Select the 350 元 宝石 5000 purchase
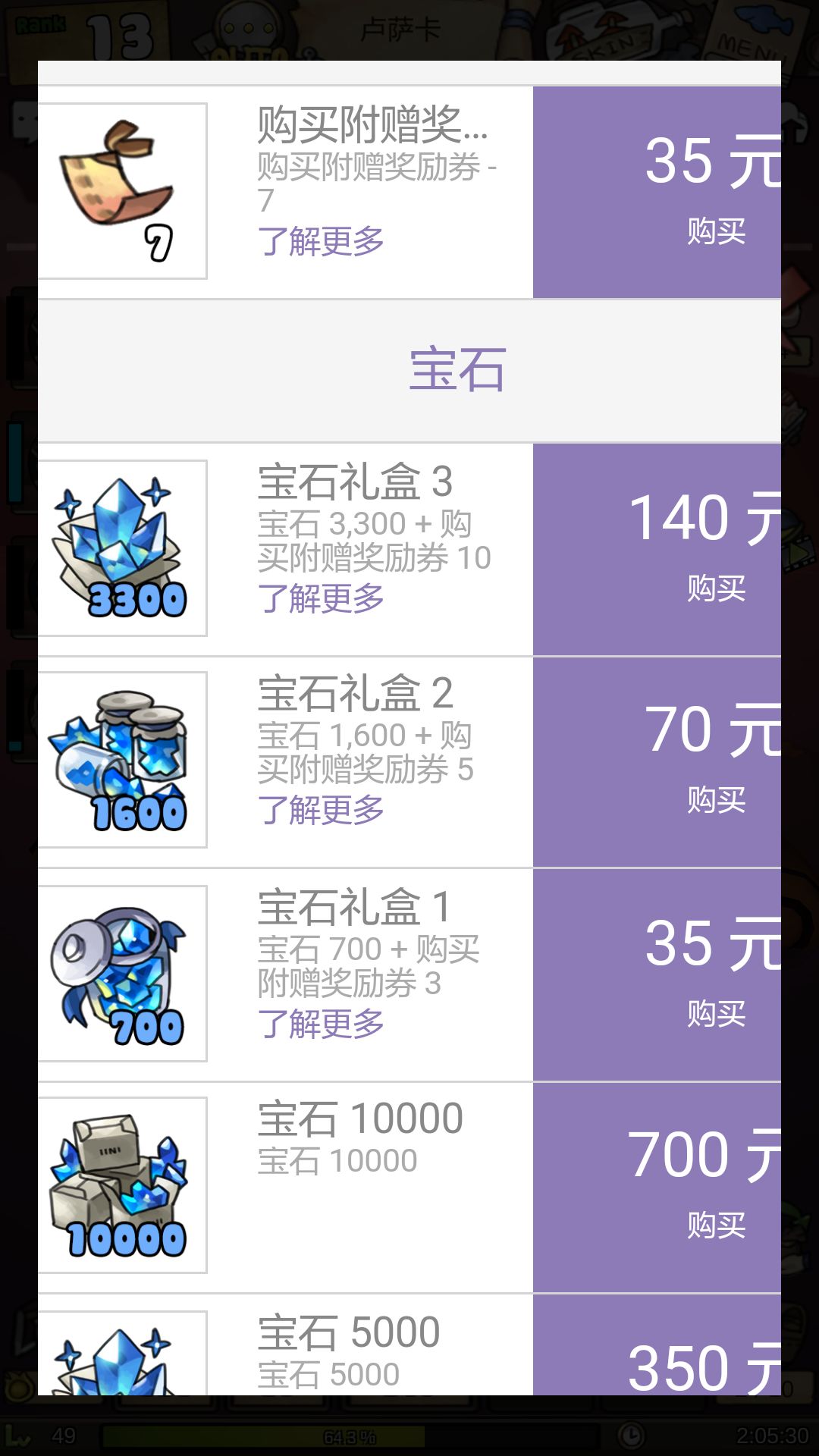819x1456 pixels. pos(657,1345)
